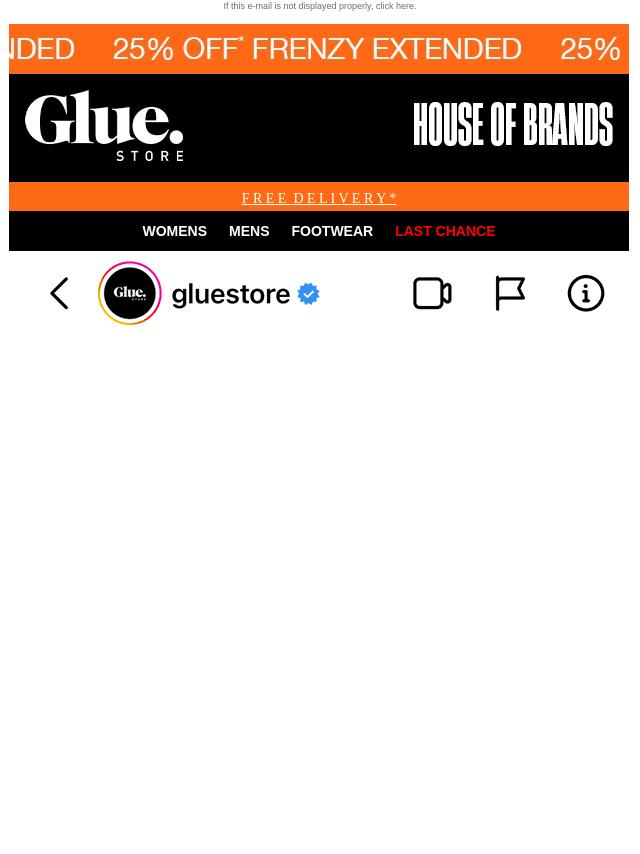Start a video call
This screenshot has height=854, width=640.
tap(432, 293)
